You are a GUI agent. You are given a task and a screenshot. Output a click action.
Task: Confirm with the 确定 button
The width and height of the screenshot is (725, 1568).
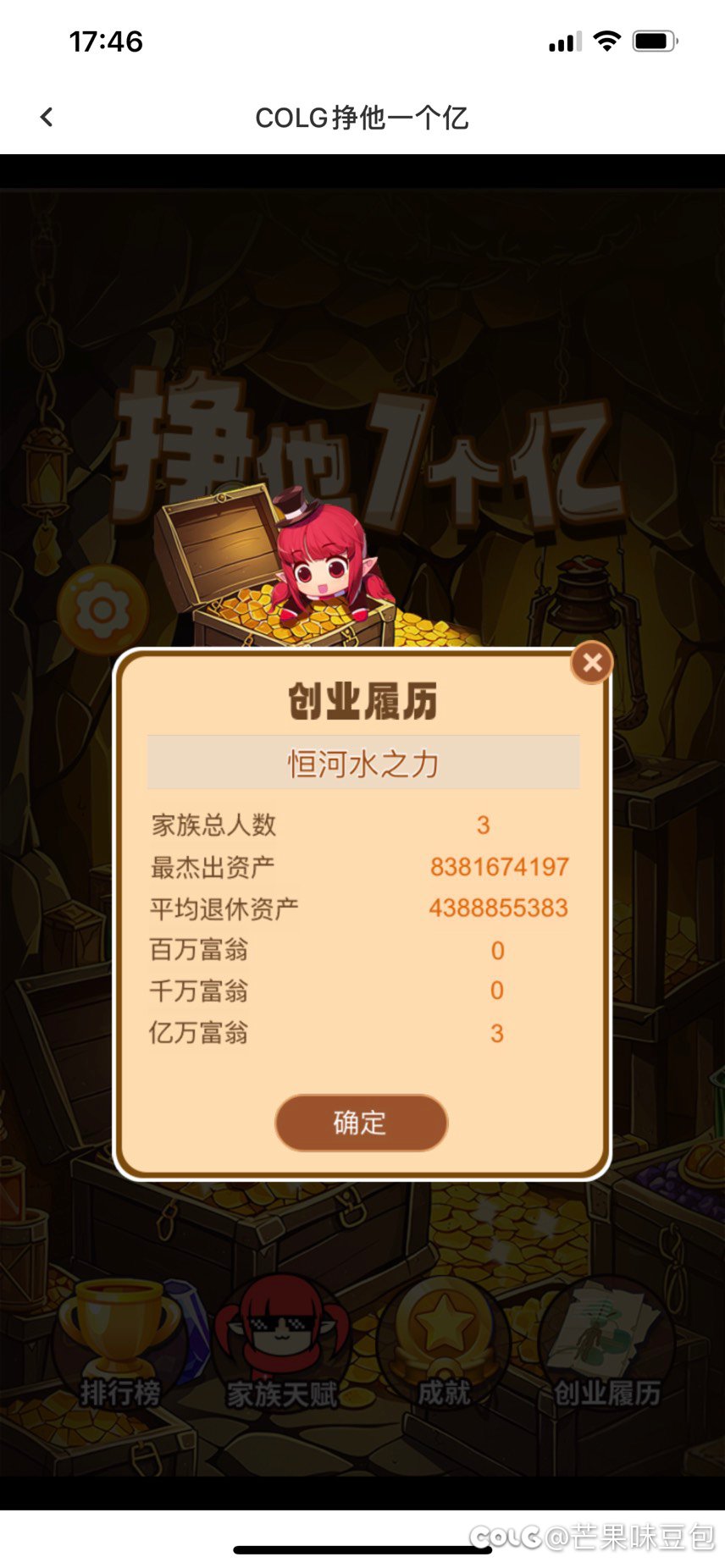(362, 1123)
